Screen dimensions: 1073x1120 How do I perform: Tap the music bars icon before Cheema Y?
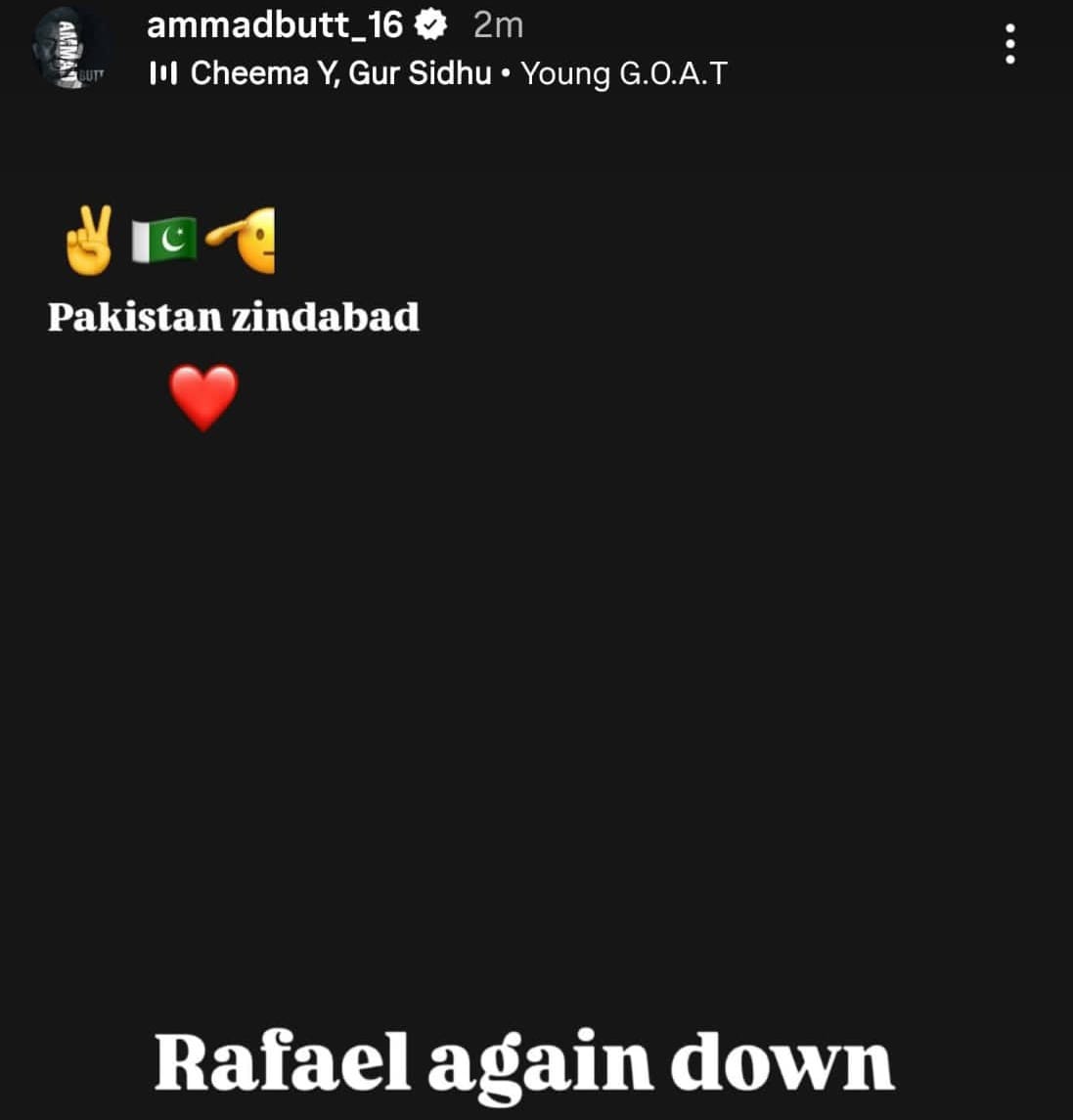pyautogui.click(x=166, y=72)
